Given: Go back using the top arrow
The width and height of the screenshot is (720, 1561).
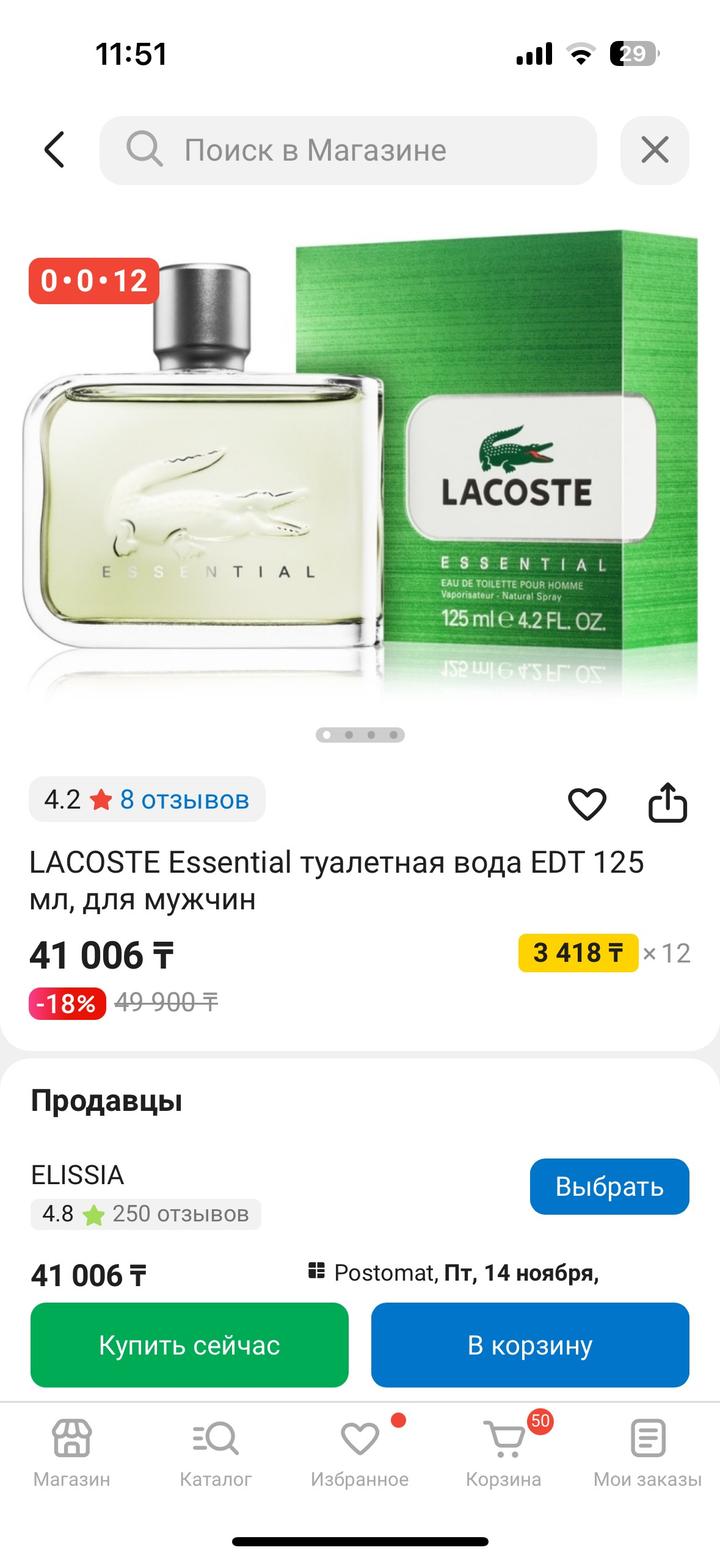Looking at the screenshot, I should [x=54, y=150].
